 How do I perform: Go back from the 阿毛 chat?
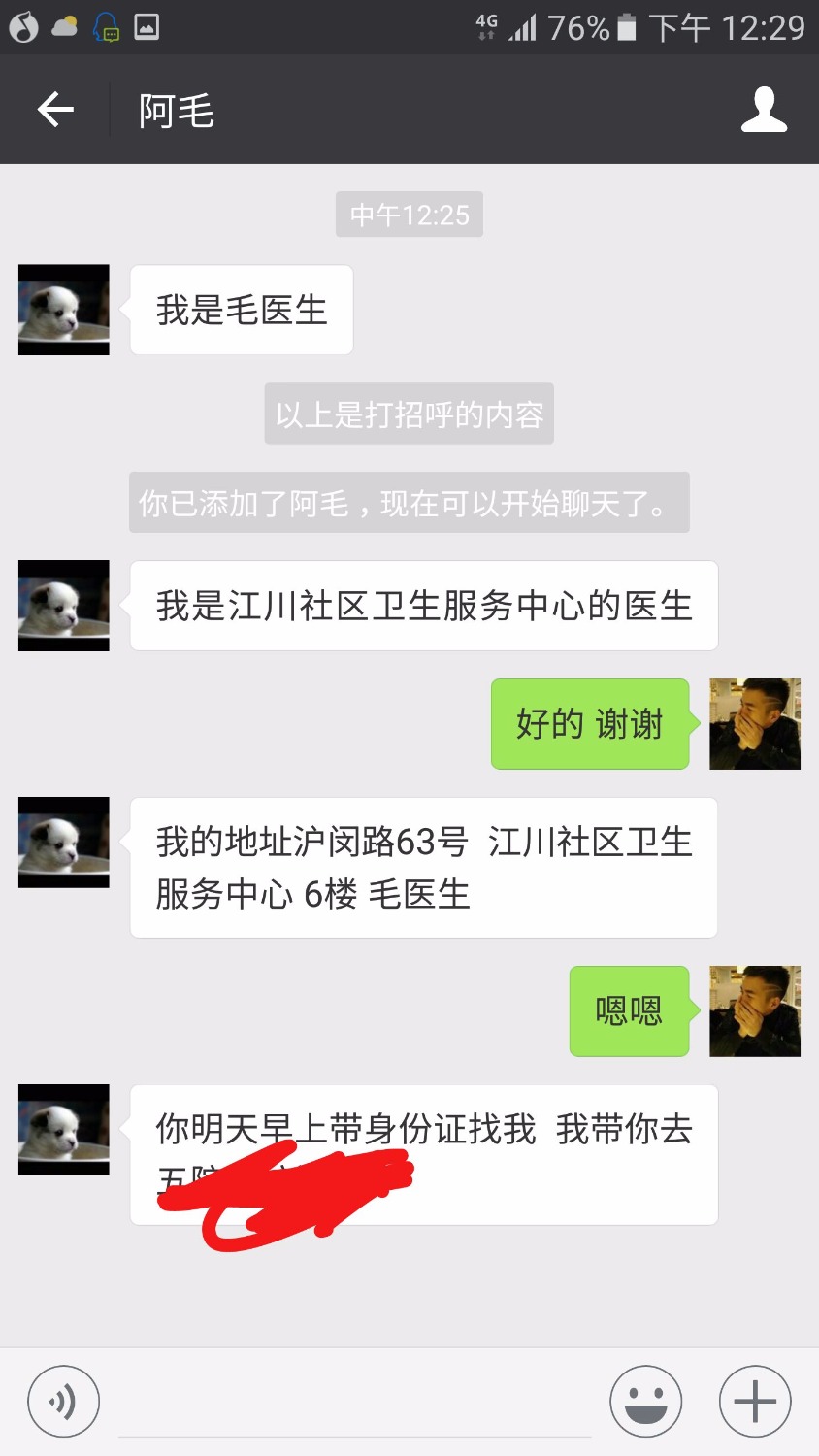(x=55, y=109)
